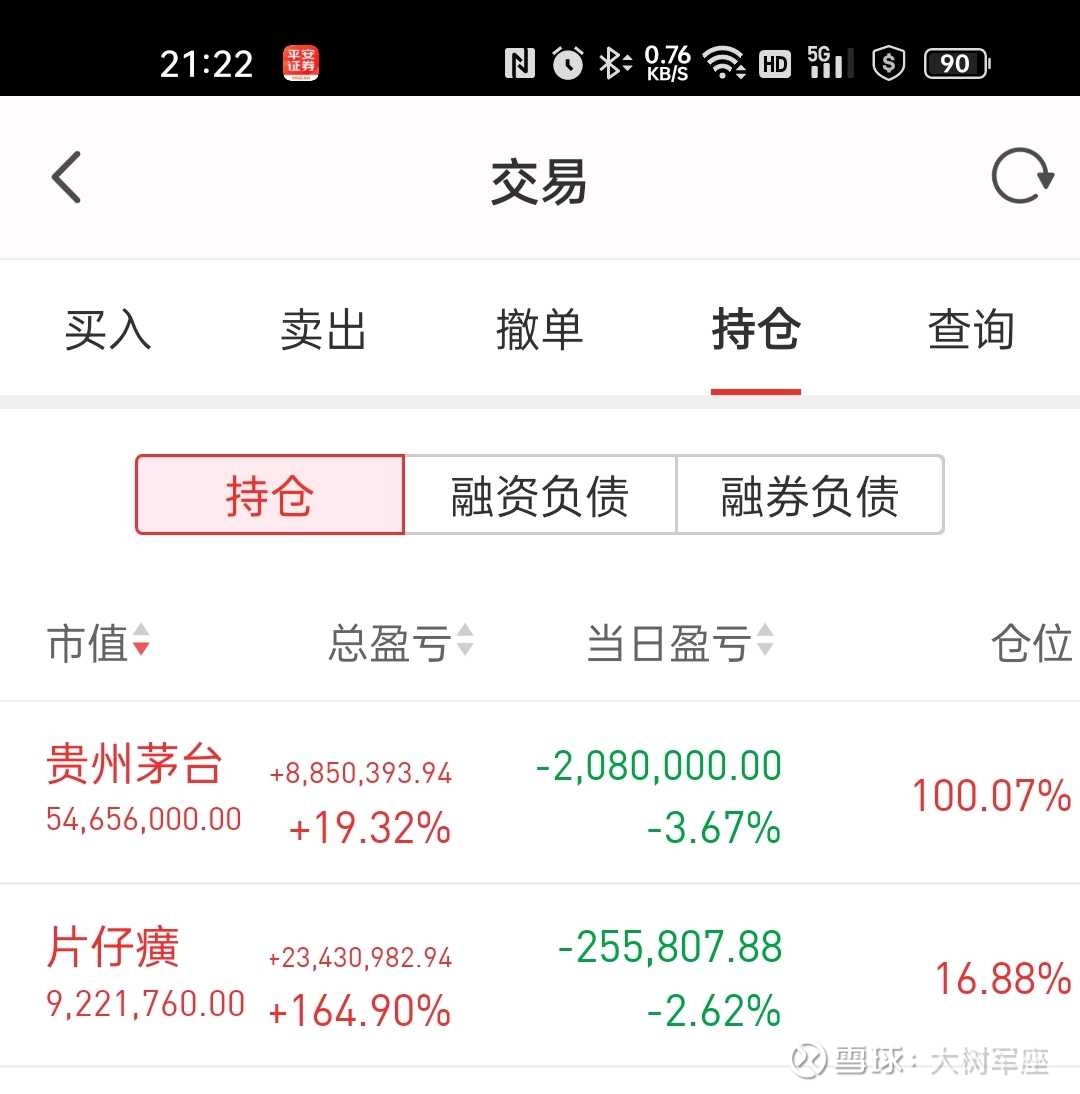Screen dimensions: 1080x1094
Task: Switch to the 买入 tab
Action: (x=106, y=330)
